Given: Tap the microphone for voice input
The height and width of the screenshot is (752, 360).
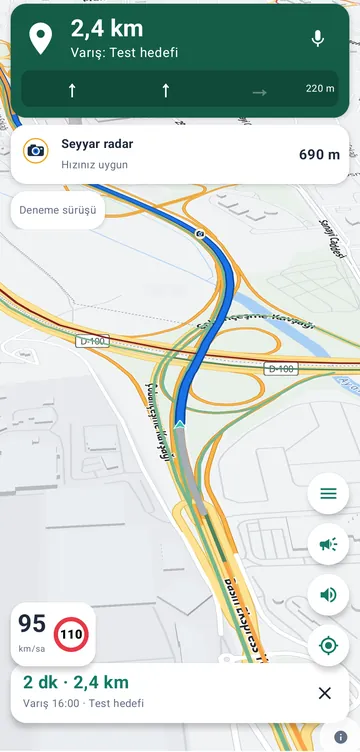Looking at the screenshot, I should click(x=318, y=38).
